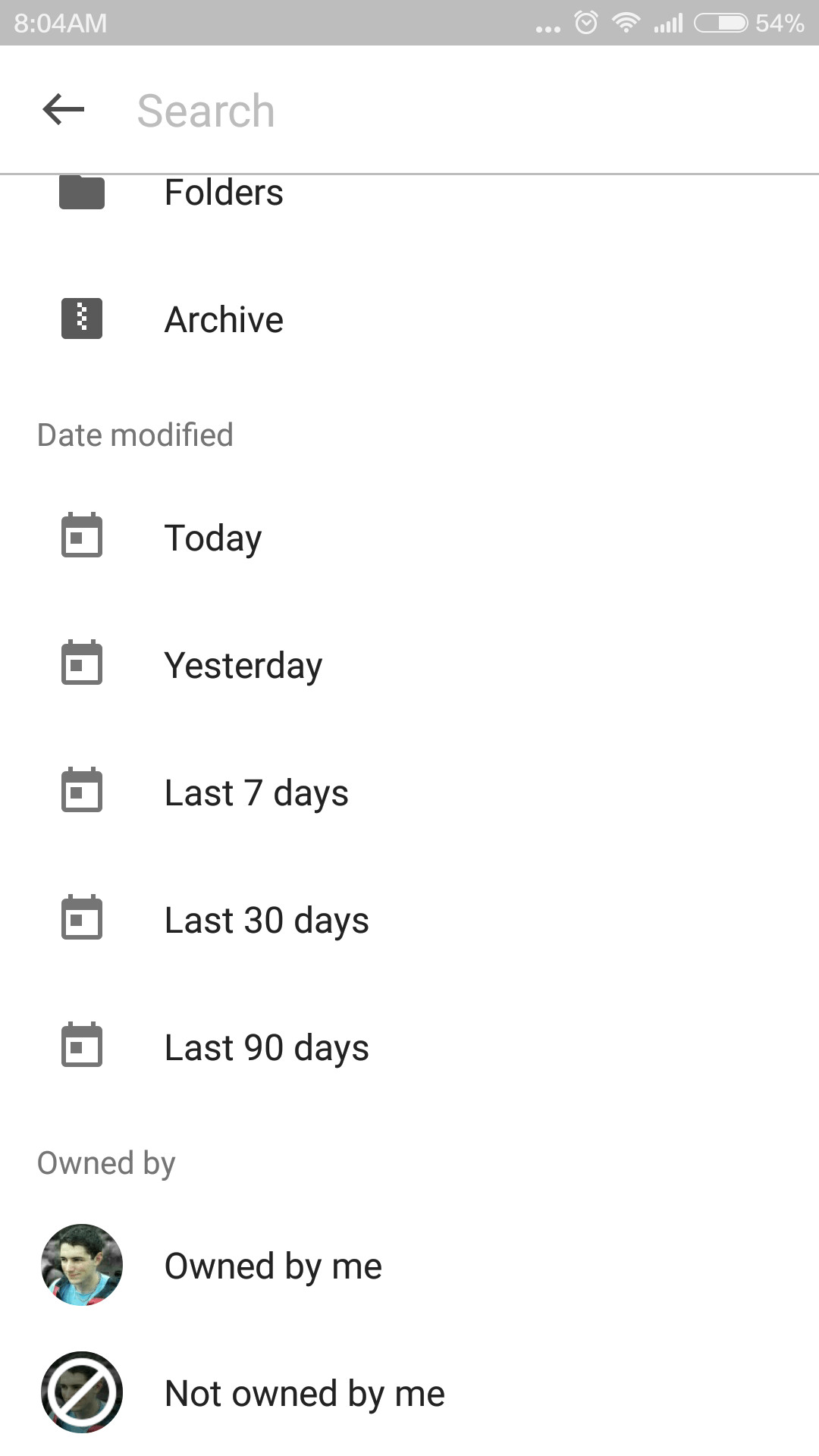The image size is (819, 1456).
Task: Filter results by Folders
Action: pyautogui.click(x=409, y=195)
